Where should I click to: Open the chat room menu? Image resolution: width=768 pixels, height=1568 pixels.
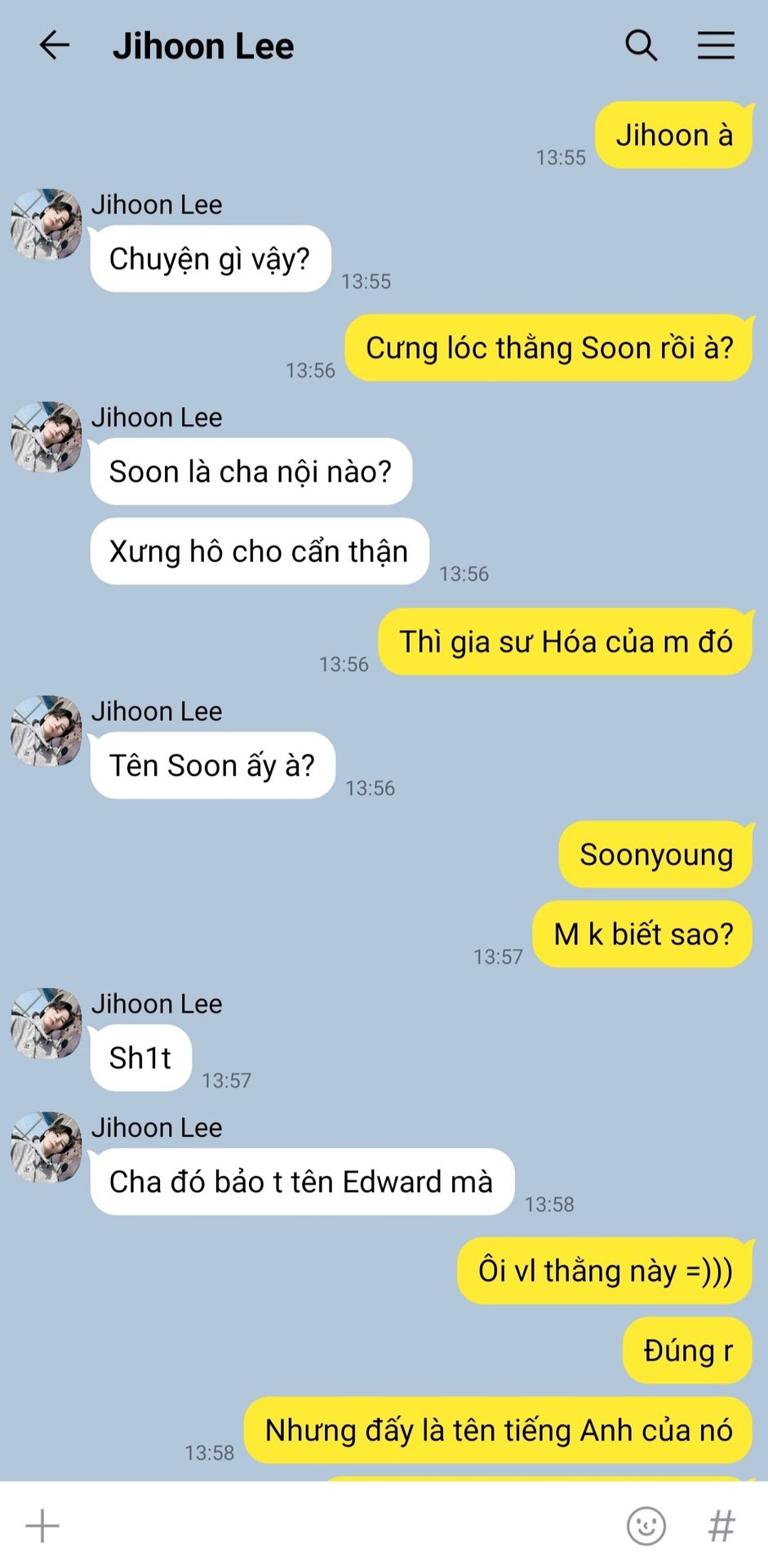716,46
